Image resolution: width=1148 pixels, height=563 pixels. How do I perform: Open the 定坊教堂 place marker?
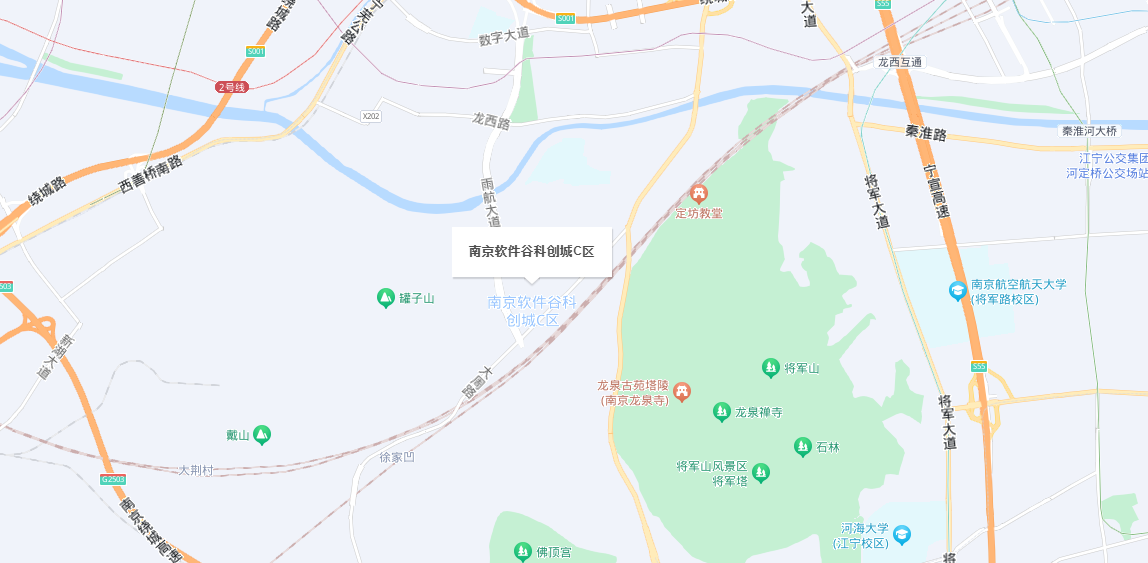[x=699, y=192]
